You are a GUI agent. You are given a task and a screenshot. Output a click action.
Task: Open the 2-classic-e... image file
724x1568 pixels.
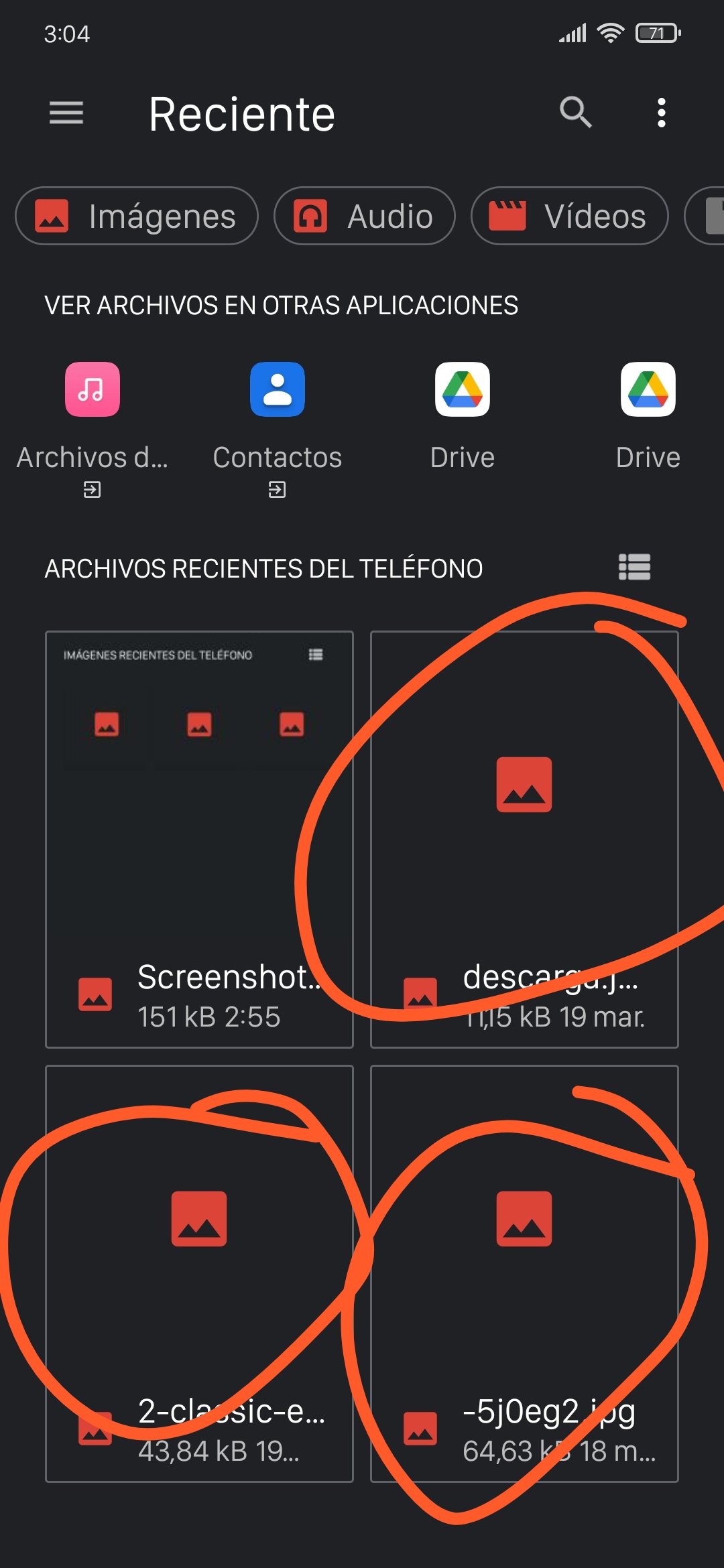(x=199, y=1274)
